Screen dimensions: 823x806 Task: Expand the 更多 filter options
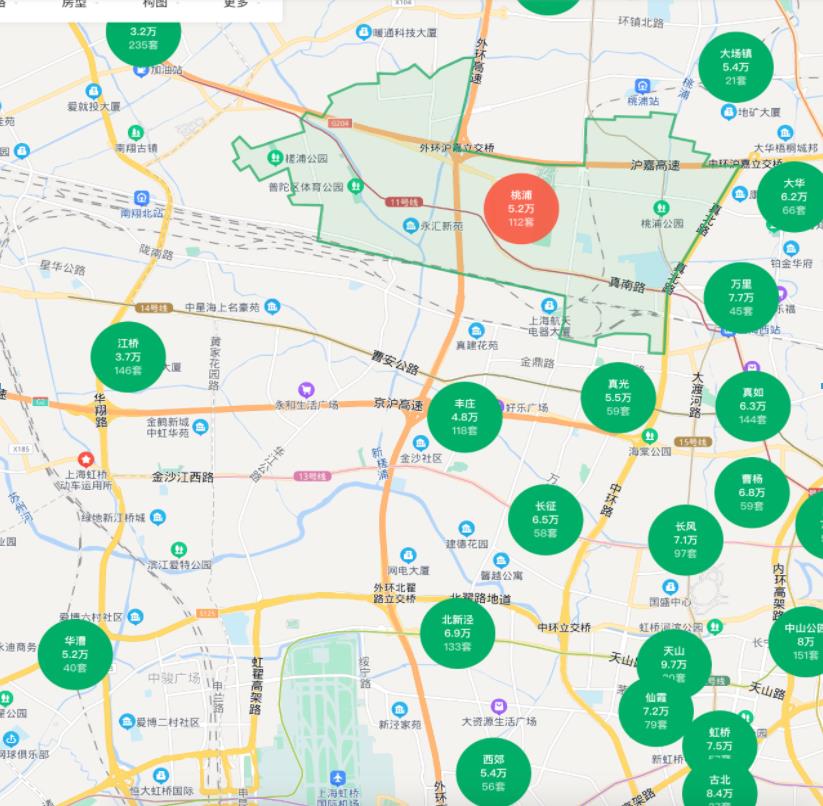click(236, 5)
